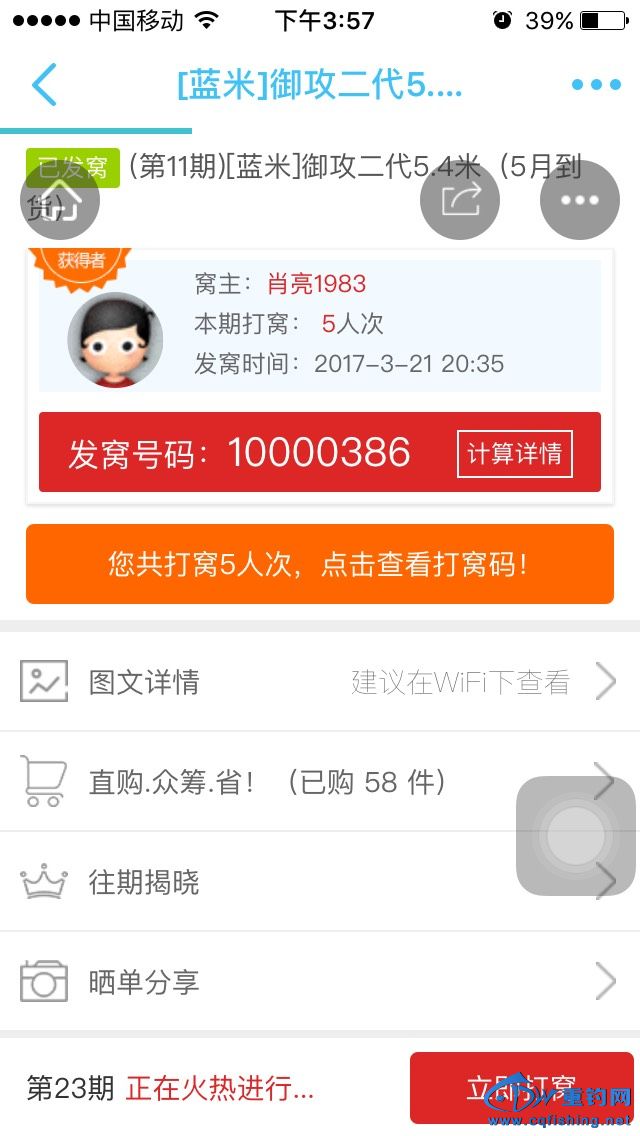
Task: View 计算详情 for the winning number
Action: [x=514, y=453]
